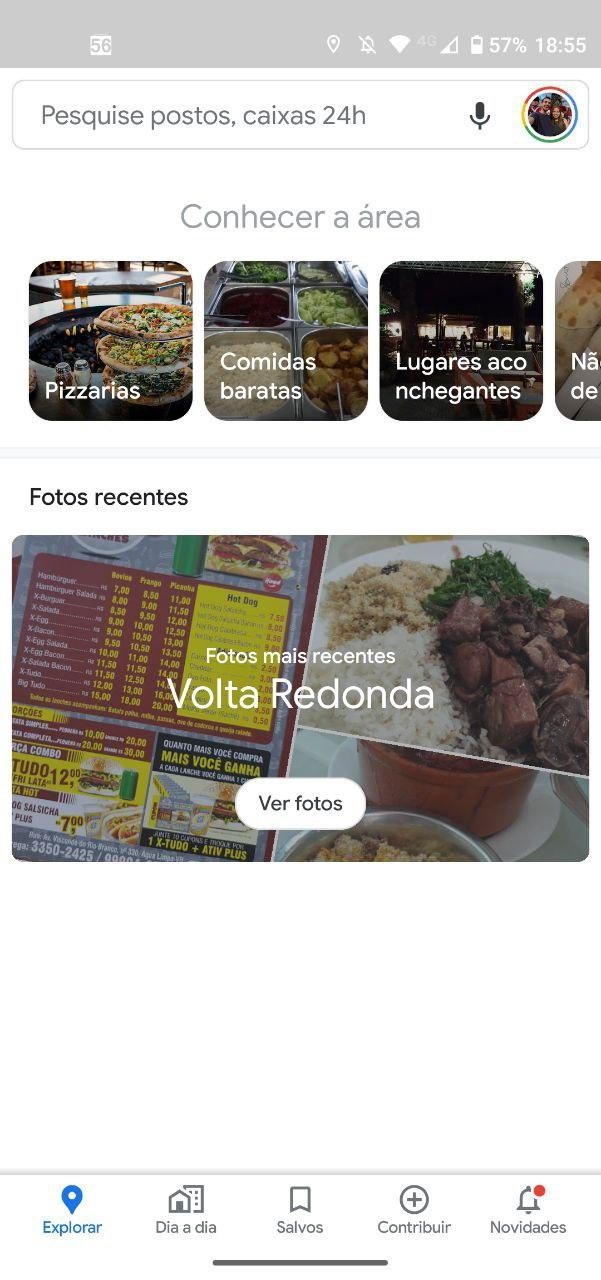Tap the Ver fotos button
Screen dimensions: 601x1280
click(300, 803)
